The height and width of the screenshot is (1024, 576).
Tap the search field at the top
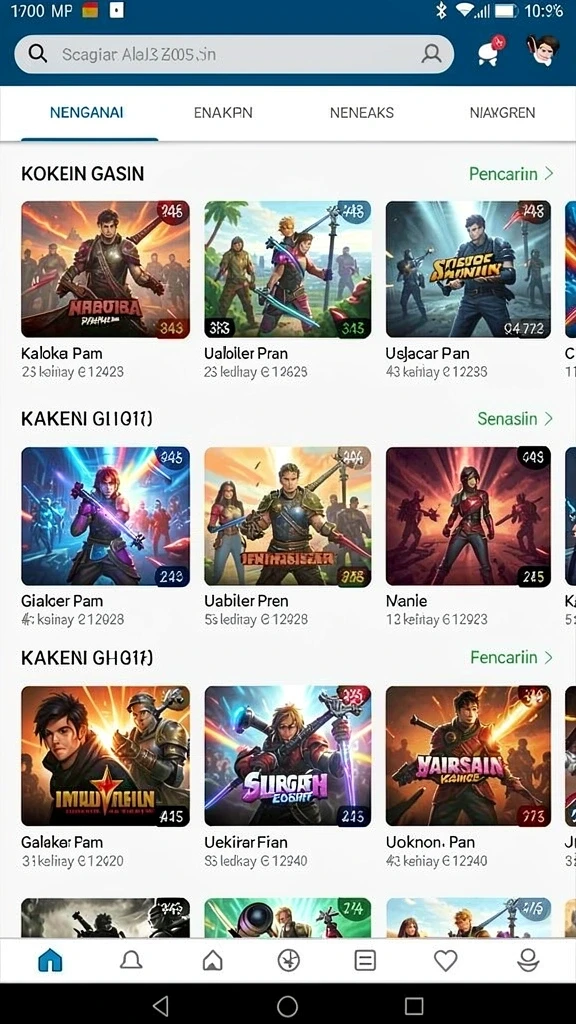[234, 54]
